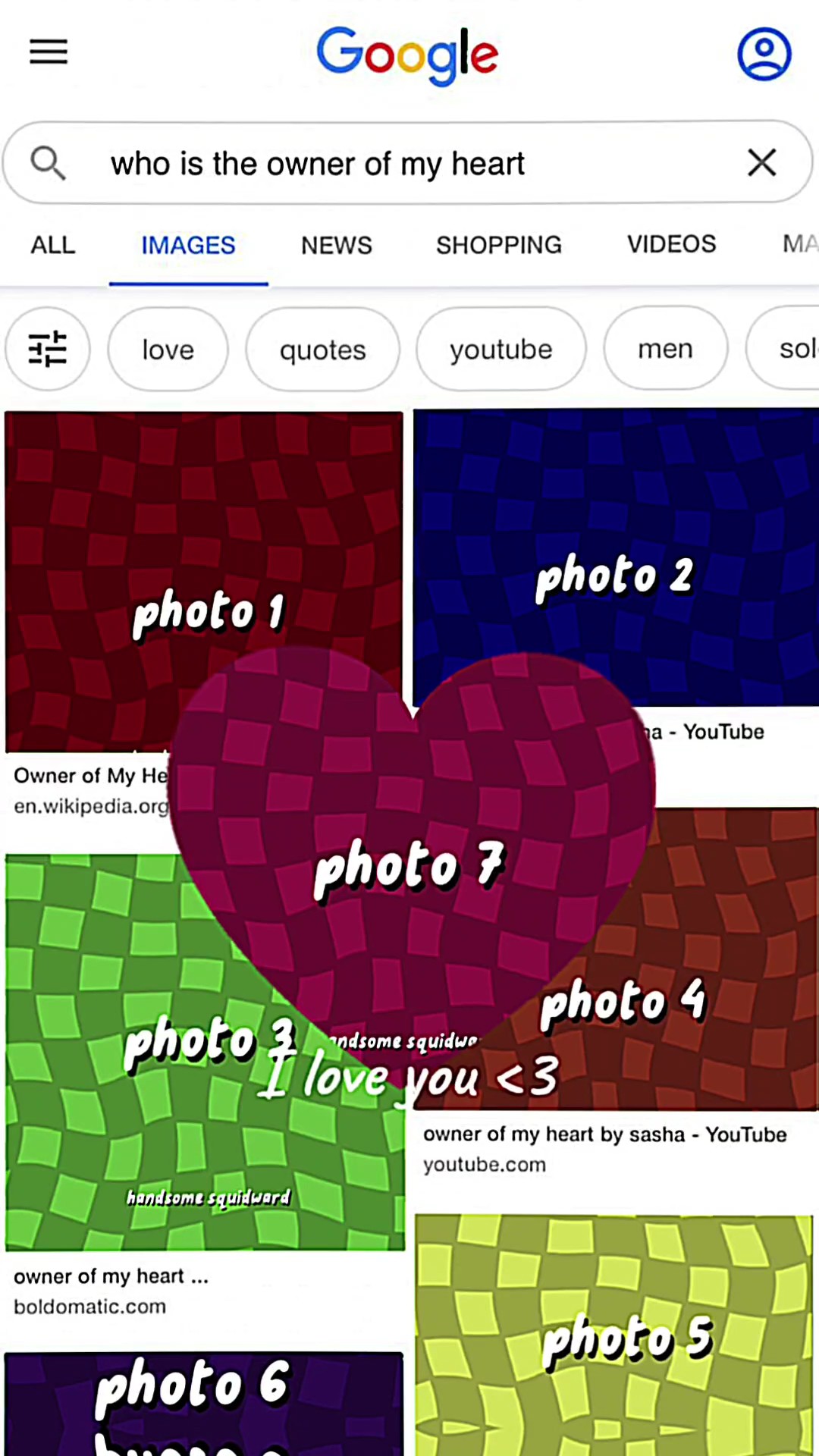This screenshot has height=1456, width=819.
Task: Toggle the 'love' filter chip
Action: (x=167, y=349)
